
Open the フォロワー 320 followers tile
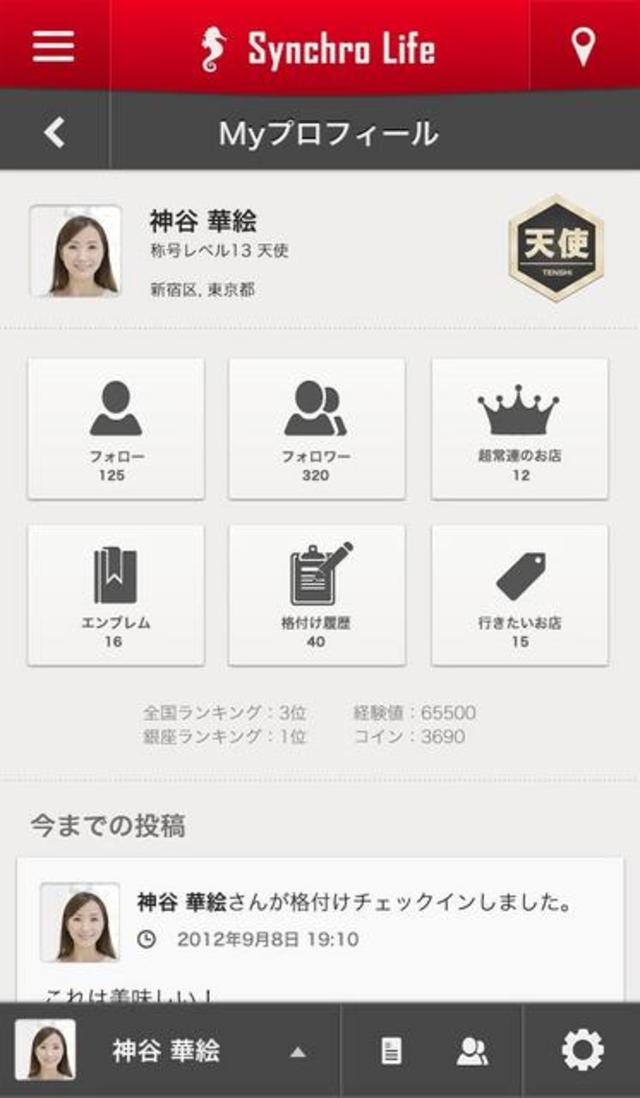[x=316, y=429]
